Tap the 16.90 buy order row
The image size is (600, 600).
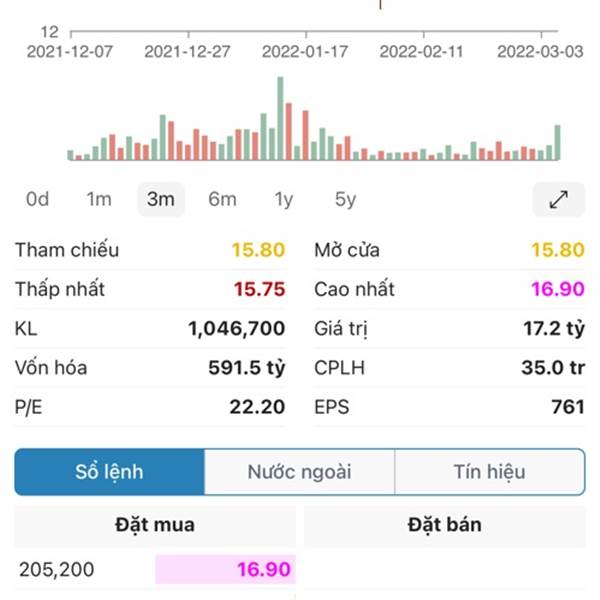tap(155, 569)
